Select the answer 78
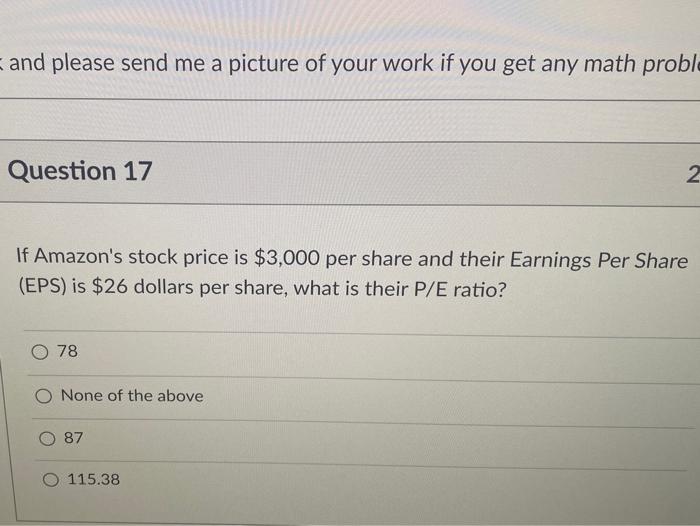Image resolution: width=700 pixels, height=526 pixels. click(x=41, y=351)
